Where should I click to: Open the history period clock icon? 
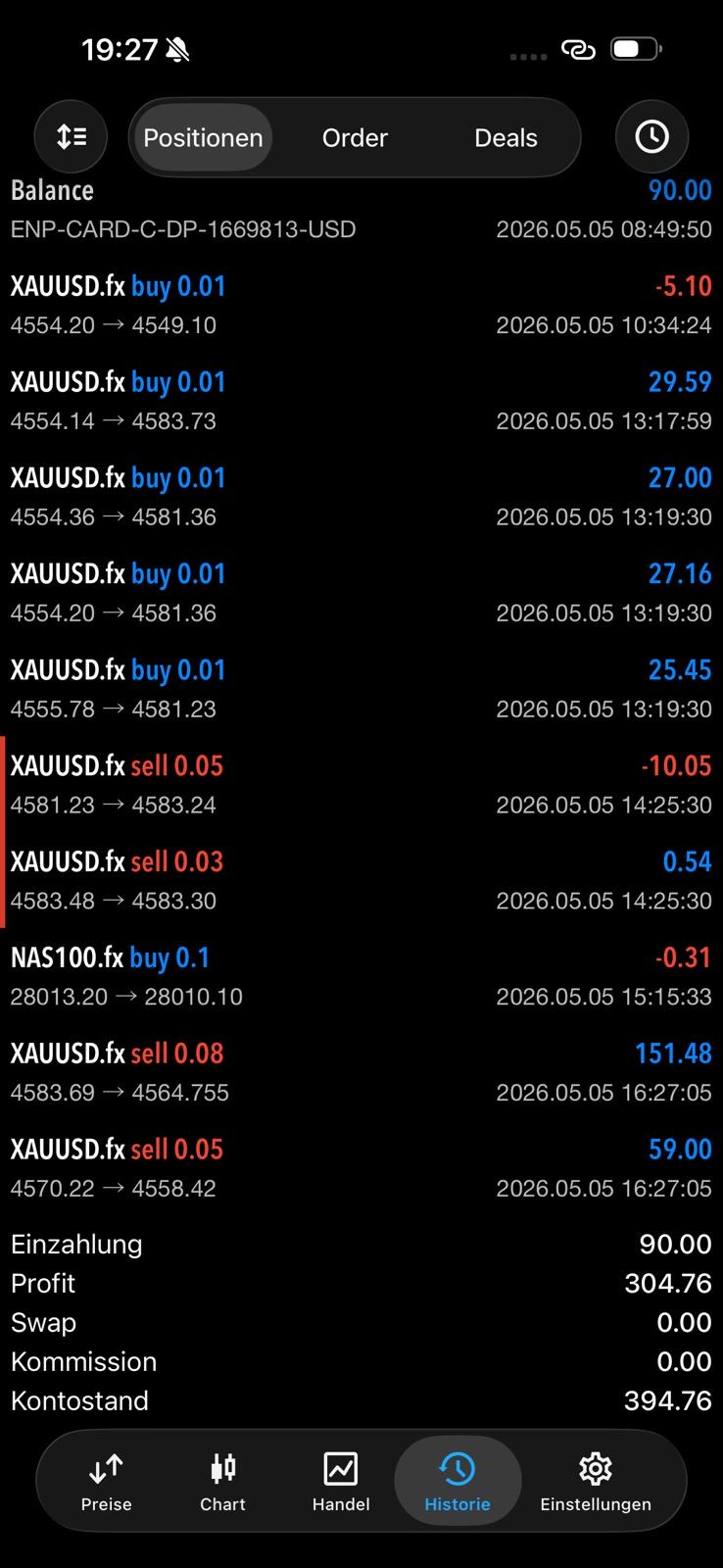click(651, 137)
